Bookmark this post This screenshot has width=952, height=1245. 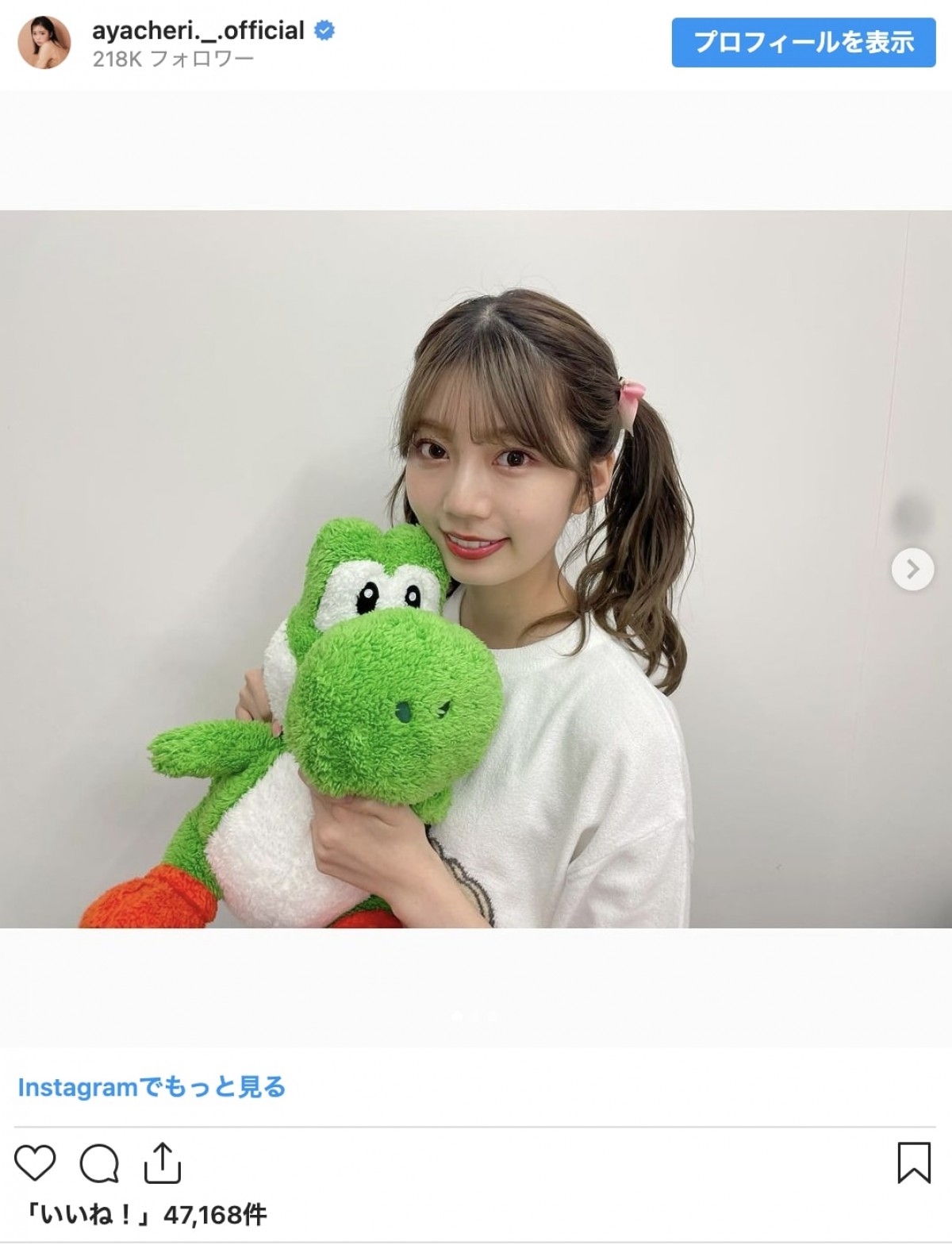click(x=913, y=1162)
